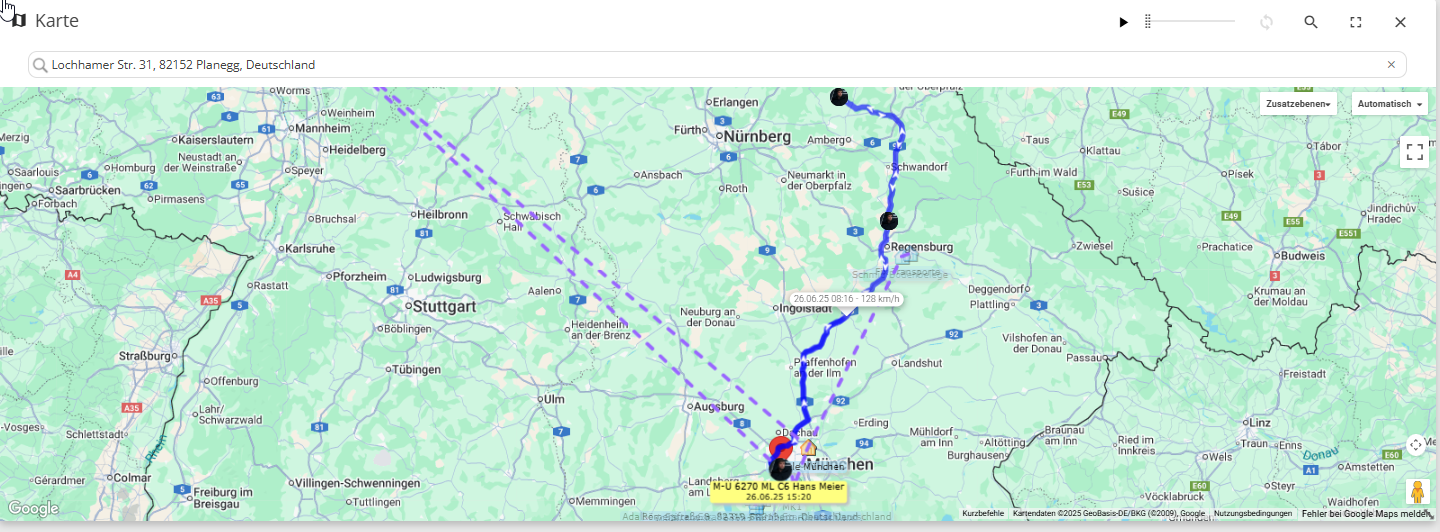
Task: Open Street View pegman
Action: tap(1416, 492)
